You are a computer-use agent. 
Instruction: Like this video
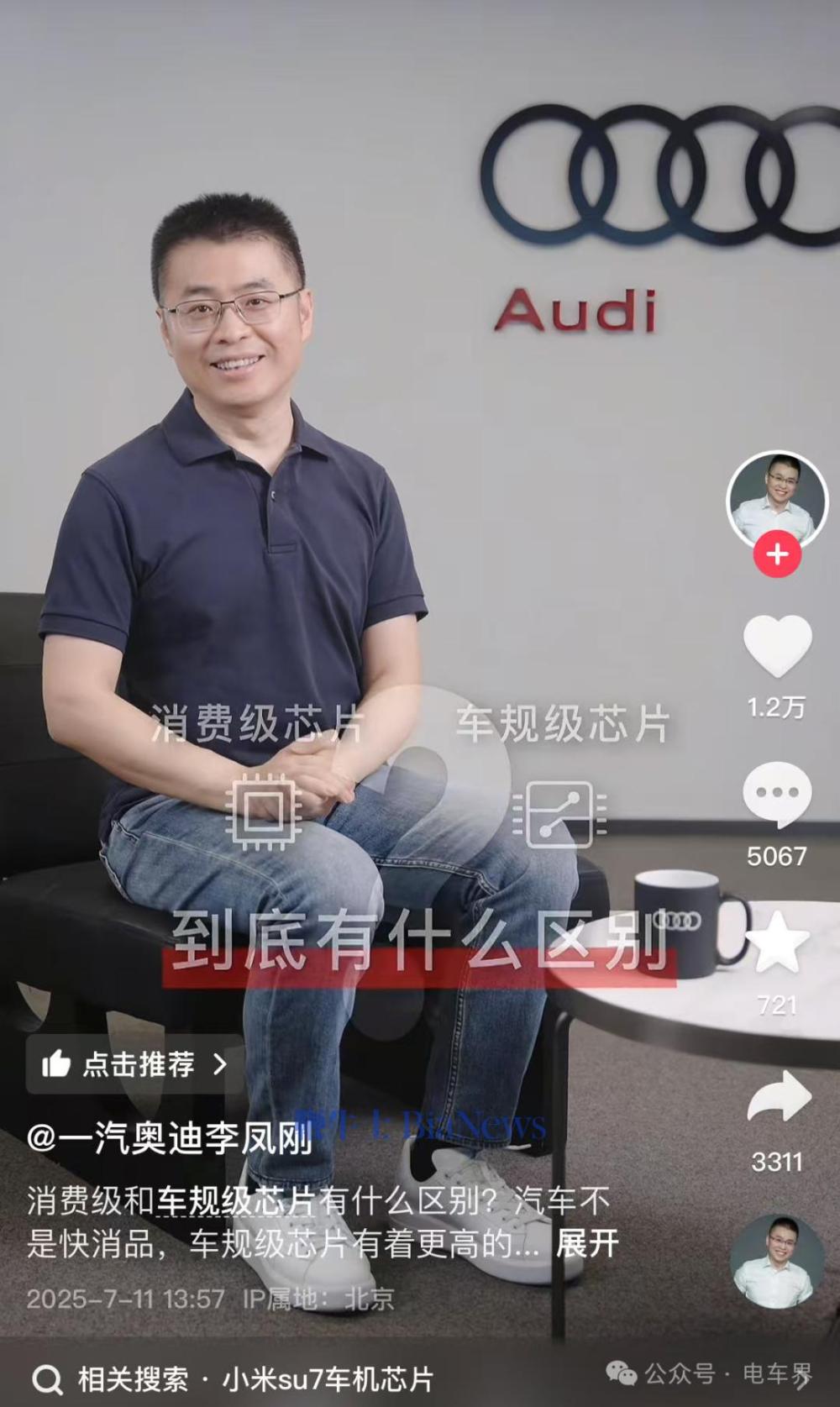[x=777, y=646]
